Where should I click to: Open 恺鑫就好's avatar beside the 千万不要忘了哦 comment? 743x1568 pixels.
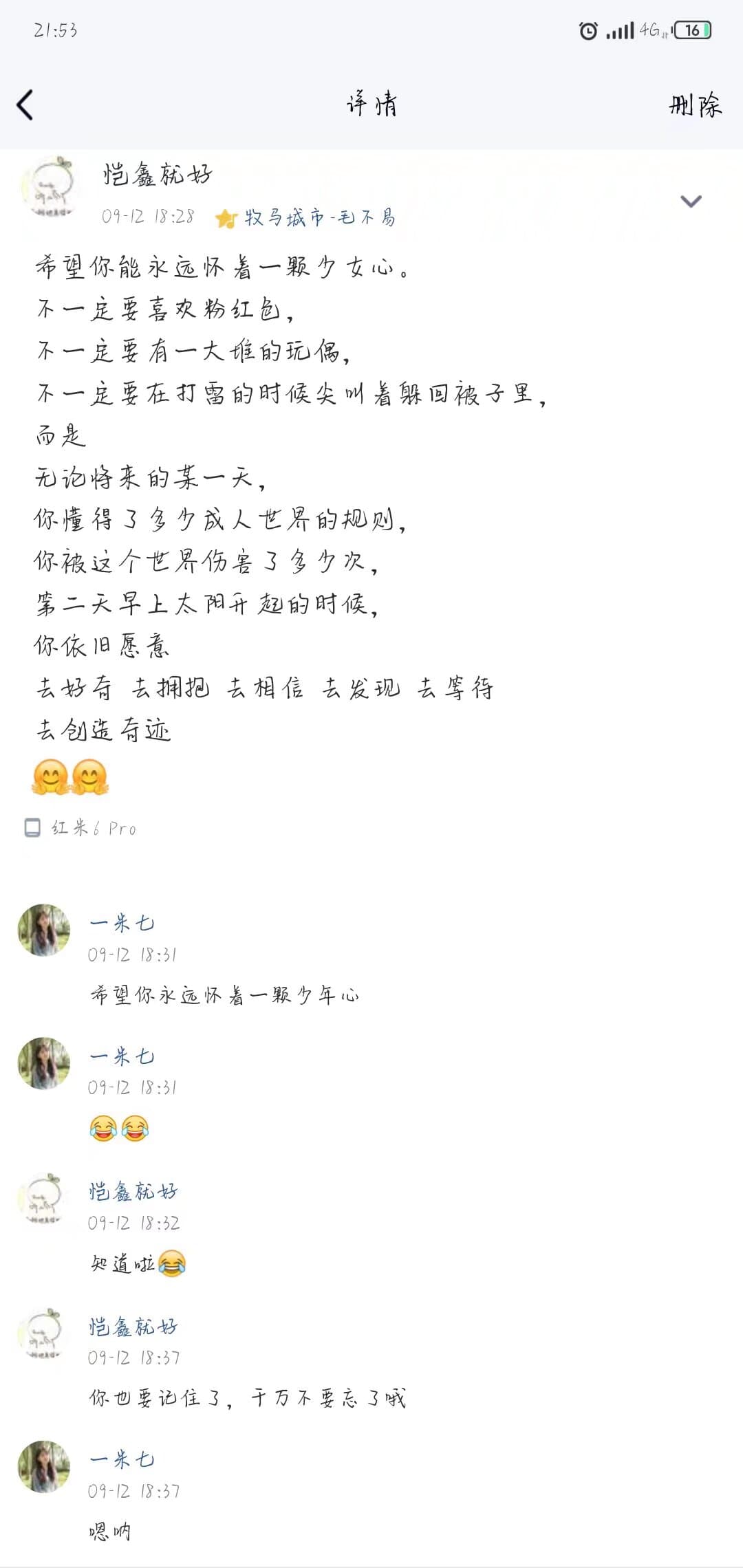pyautogui.click(x=44, y=1333)
